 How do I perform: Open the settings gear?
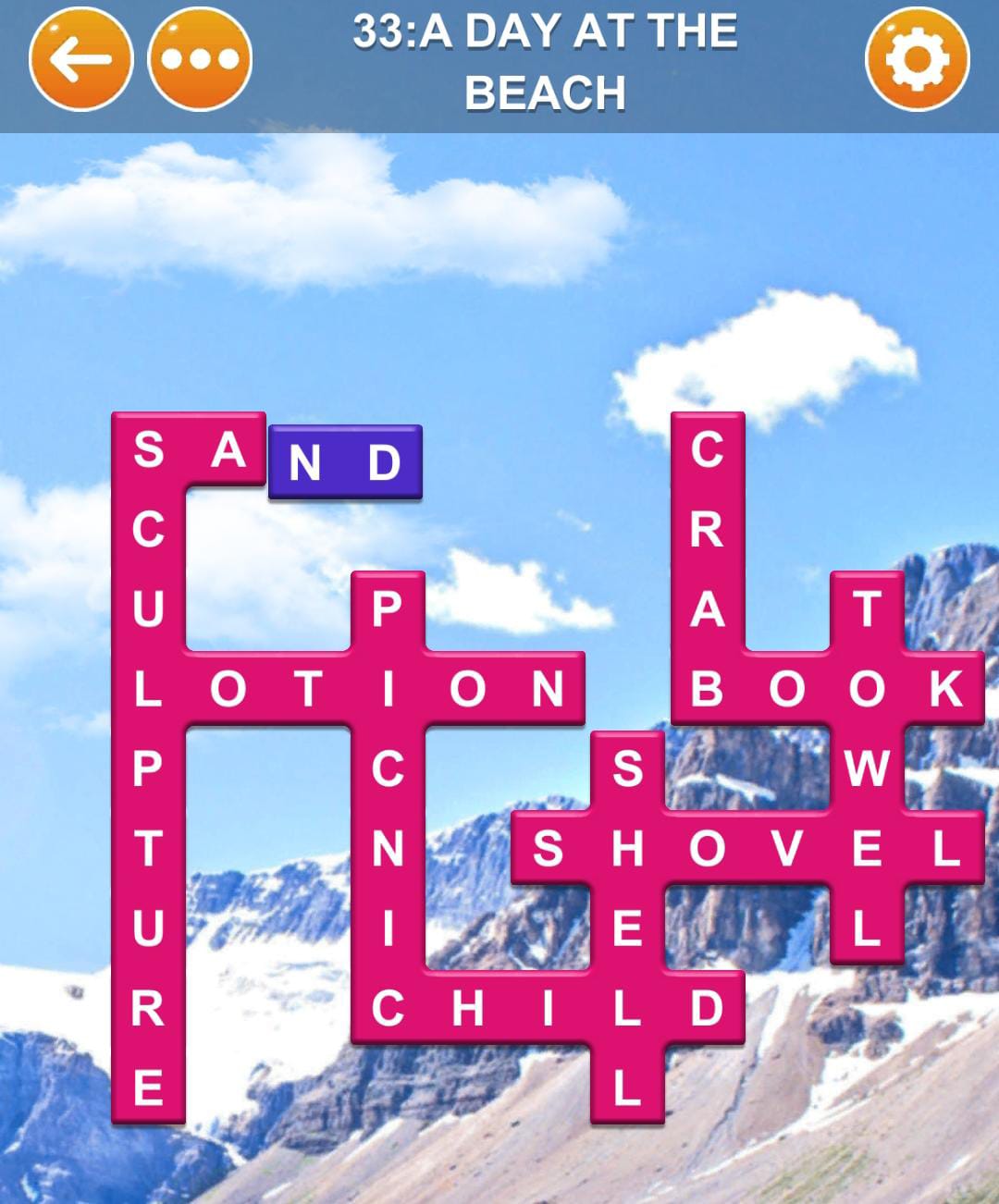point(917,59)
